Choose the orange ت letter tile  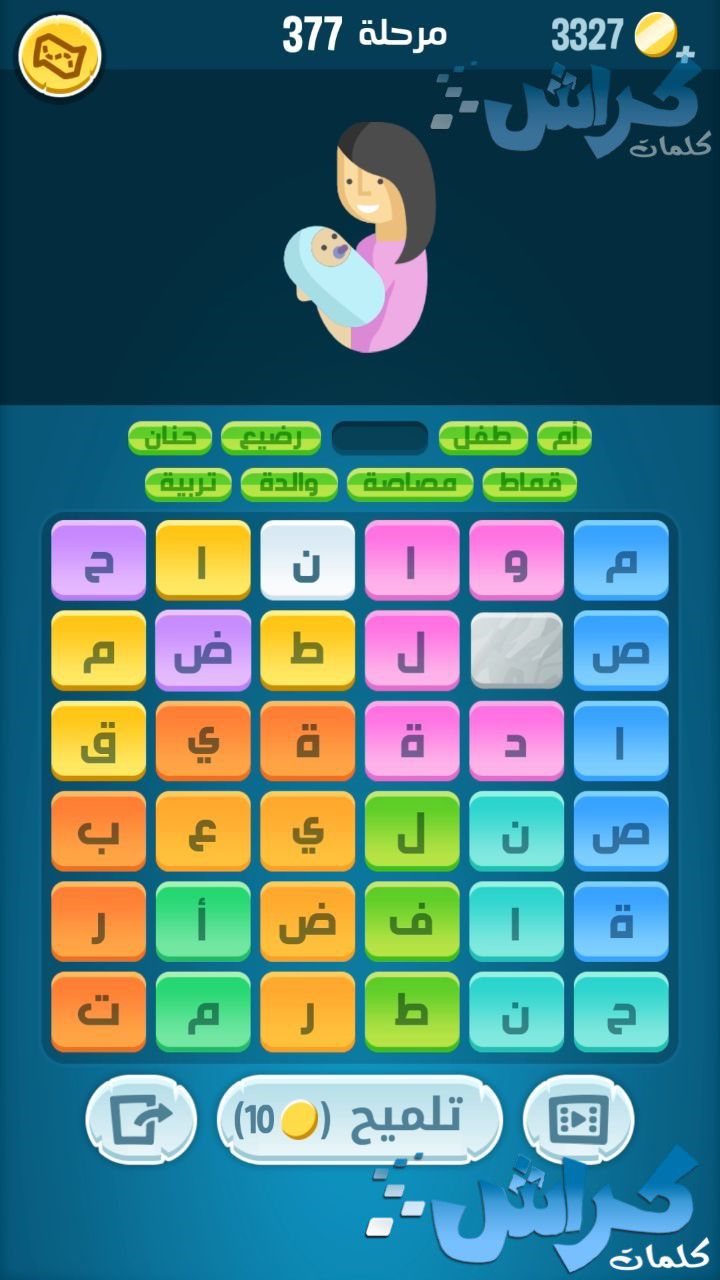pos(98,1012)
